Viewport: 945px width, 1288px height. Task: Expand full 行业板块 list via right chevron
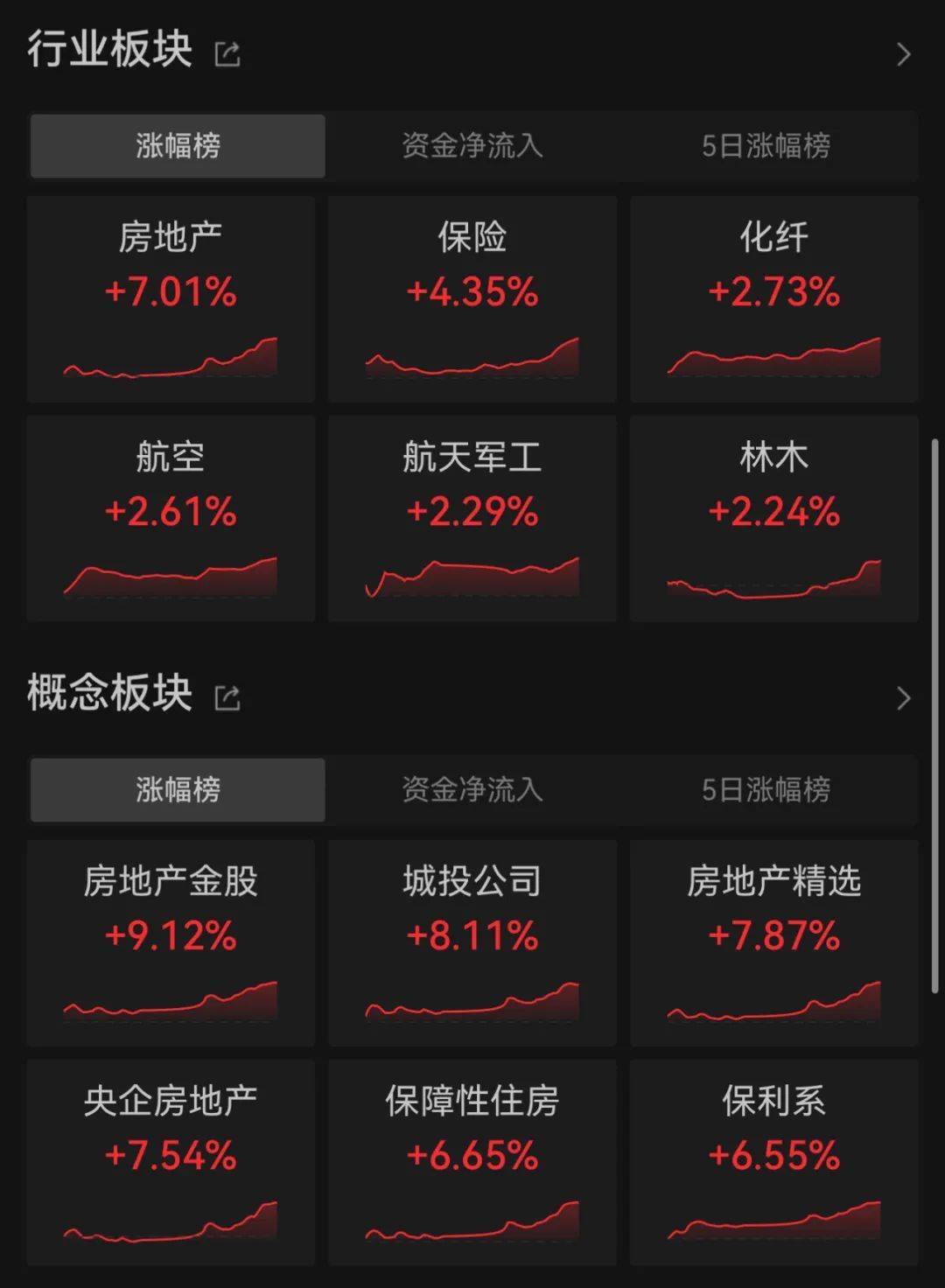[905, 53]
